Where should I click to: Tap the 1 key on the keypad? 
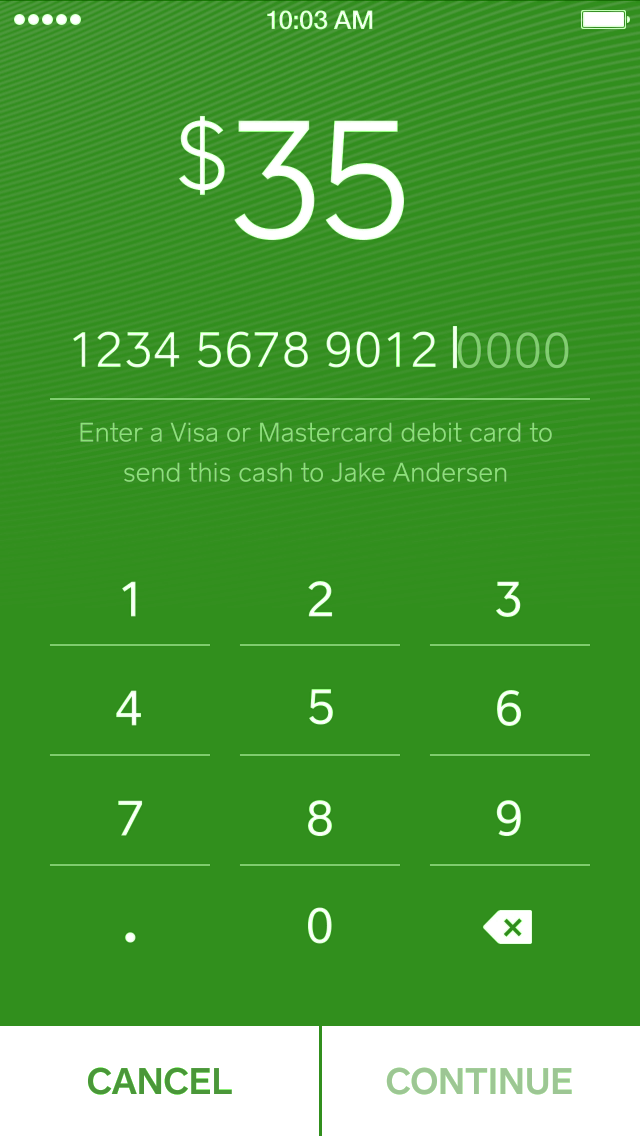click(x=130, y=599)
